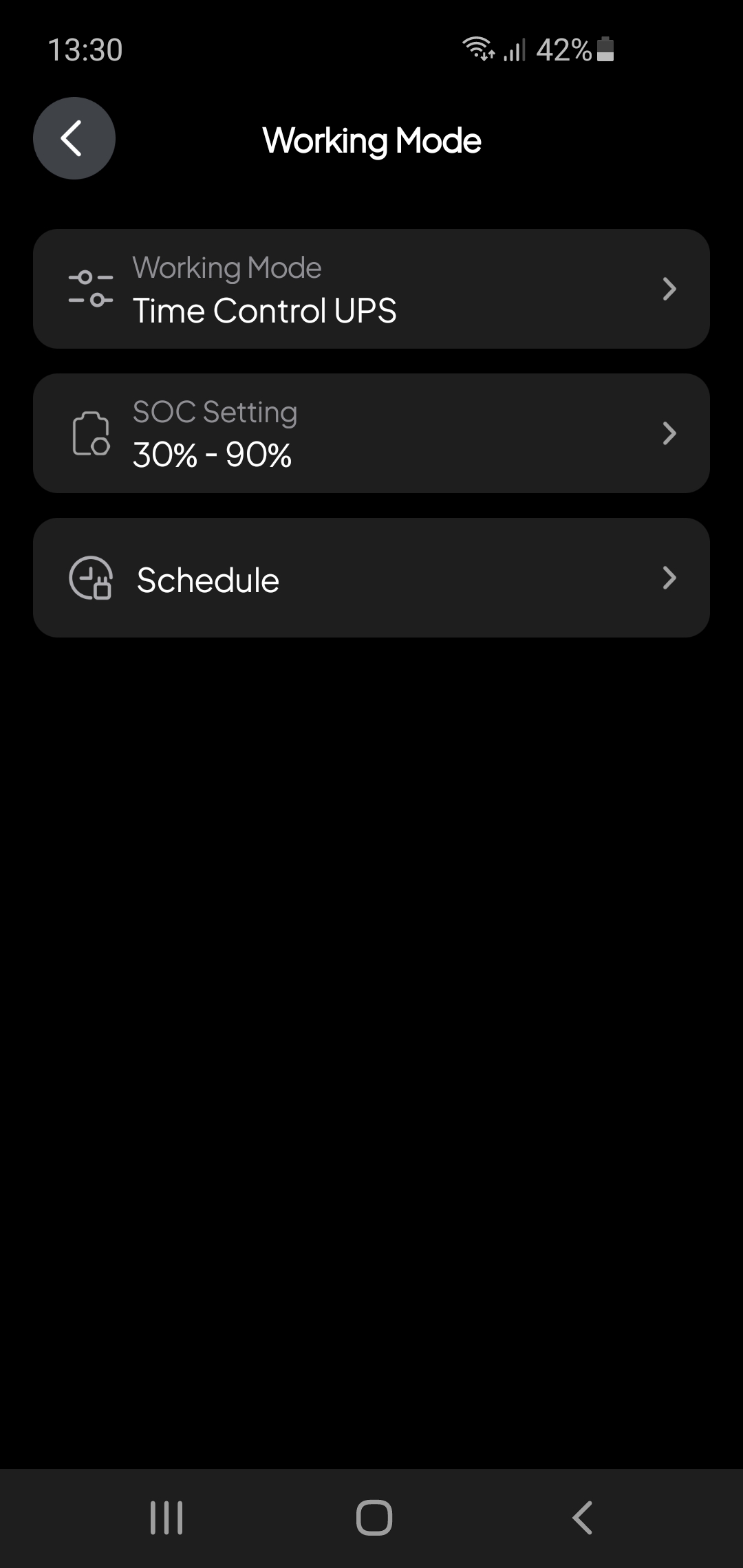Viewport: 743px width, 1568px height.
Task: Tap the system home button
Action: (x=374, y=1518)
